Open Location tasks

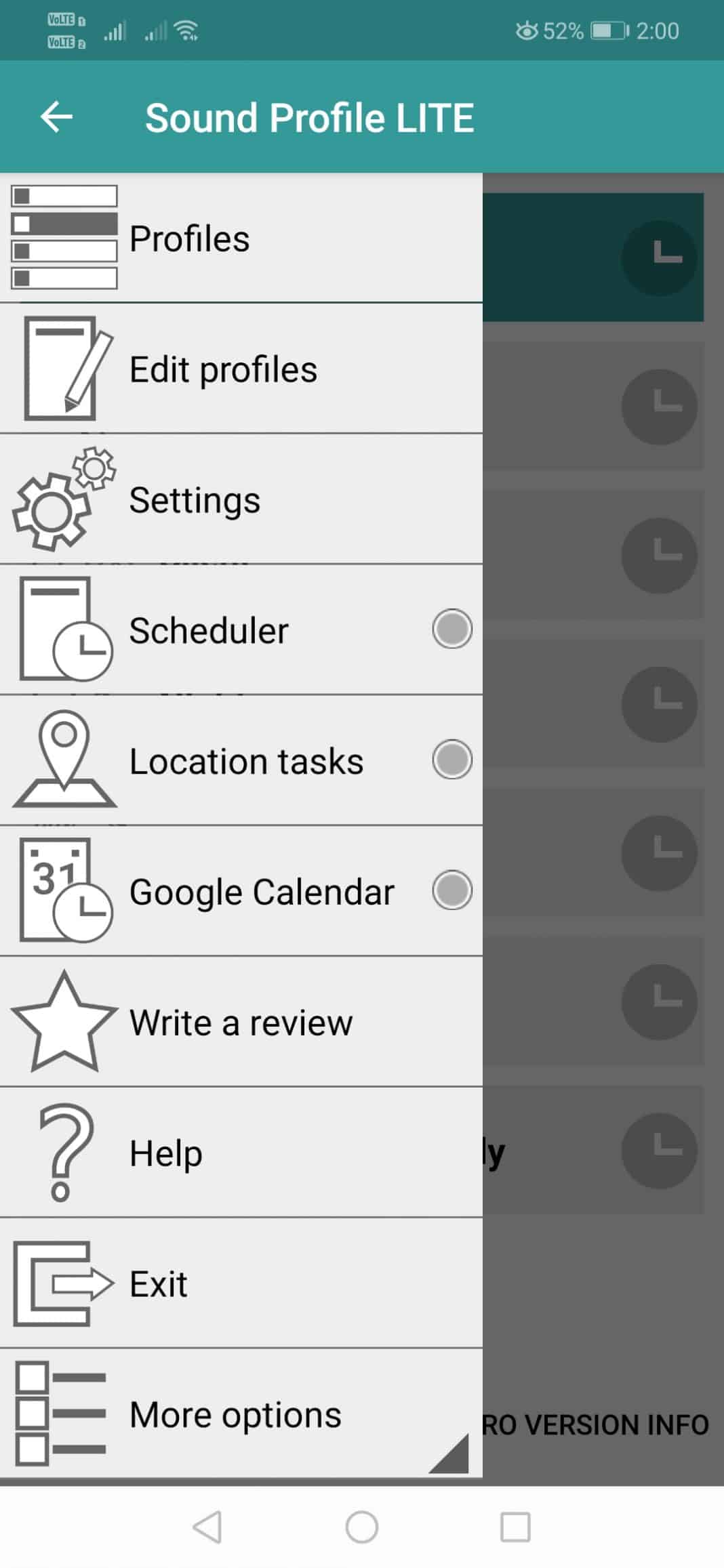coord(246,762)
